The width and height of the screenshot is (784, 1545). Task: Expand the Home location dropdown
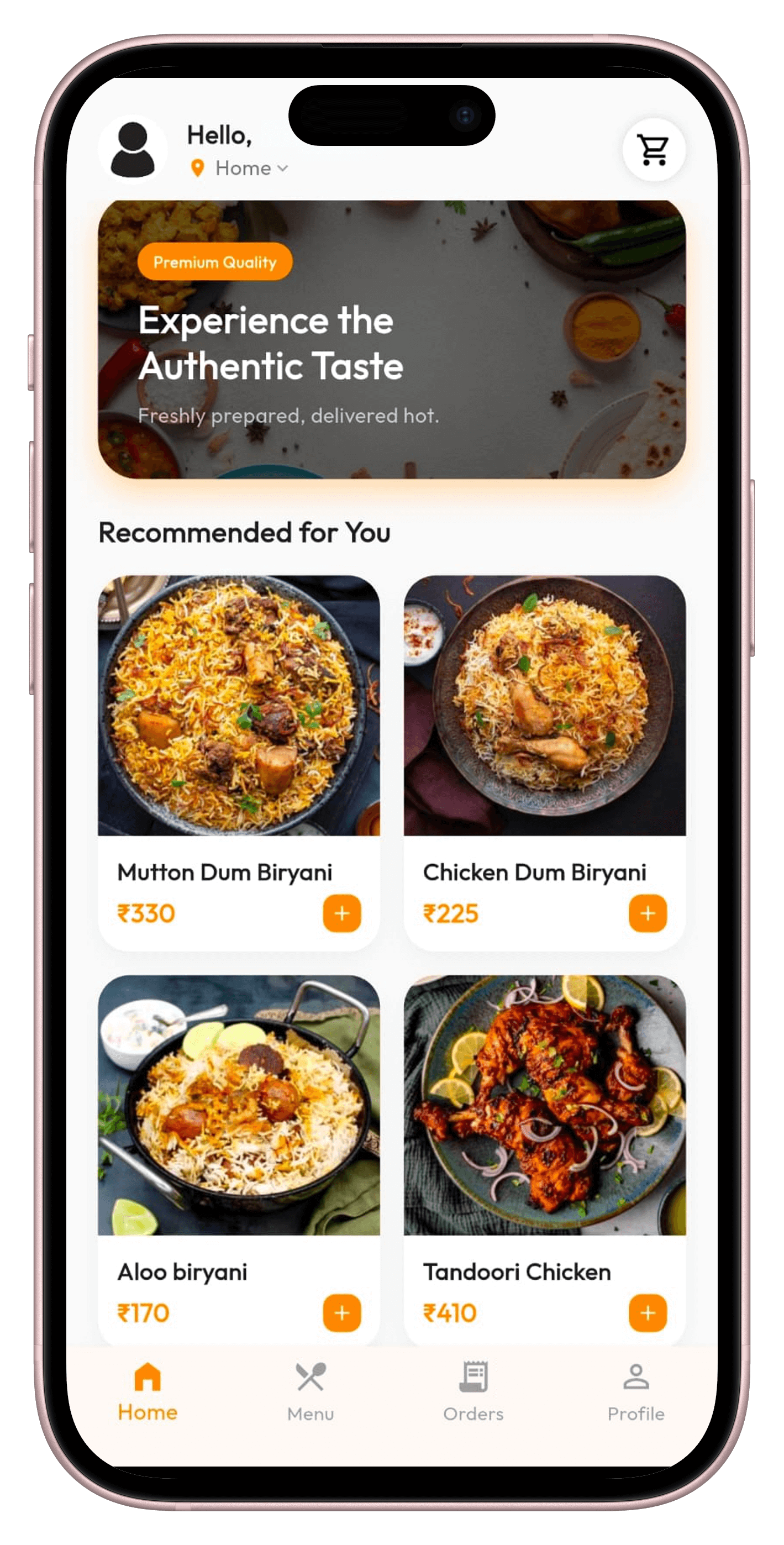251,169
